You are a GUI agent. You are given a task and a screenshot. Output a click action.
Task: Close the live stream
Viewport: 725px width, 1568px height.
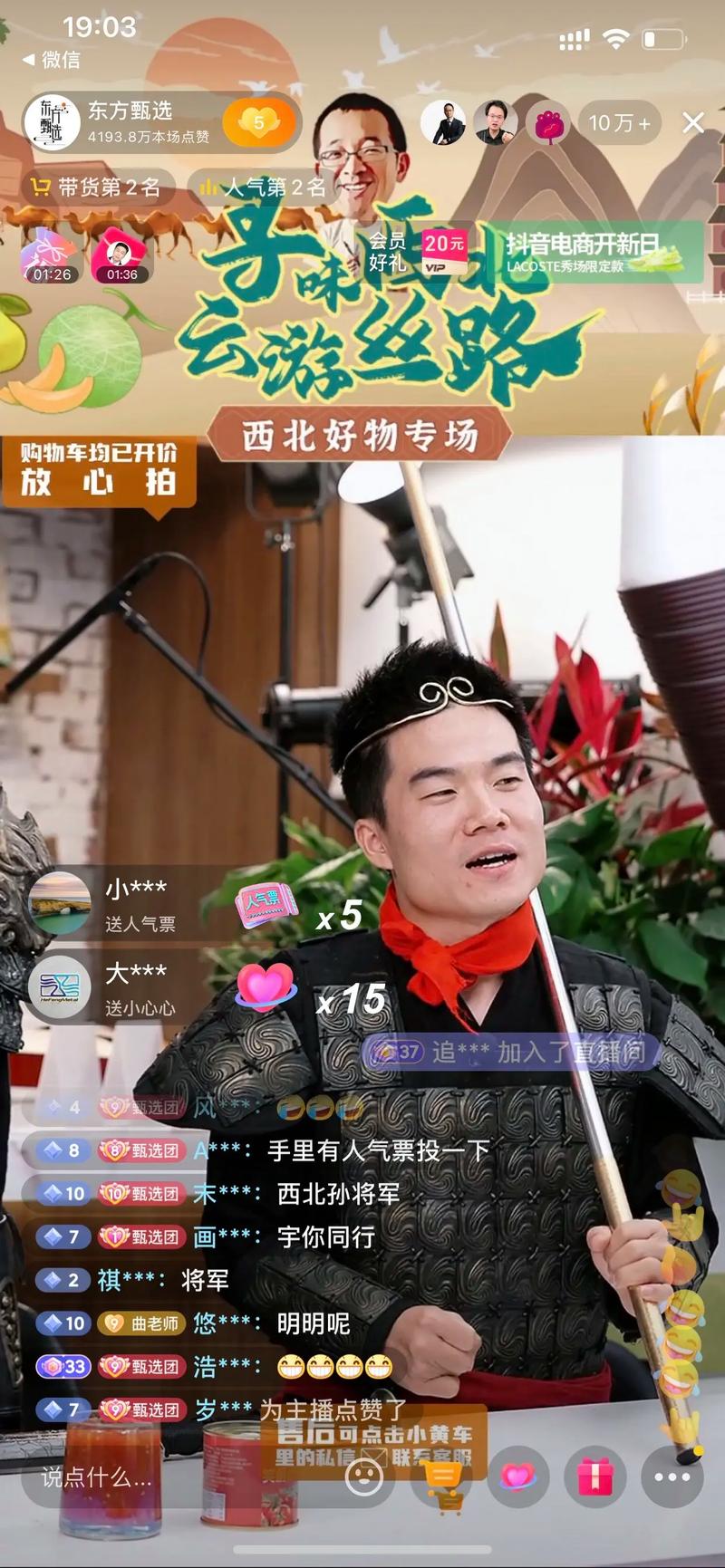click(693, 123)
